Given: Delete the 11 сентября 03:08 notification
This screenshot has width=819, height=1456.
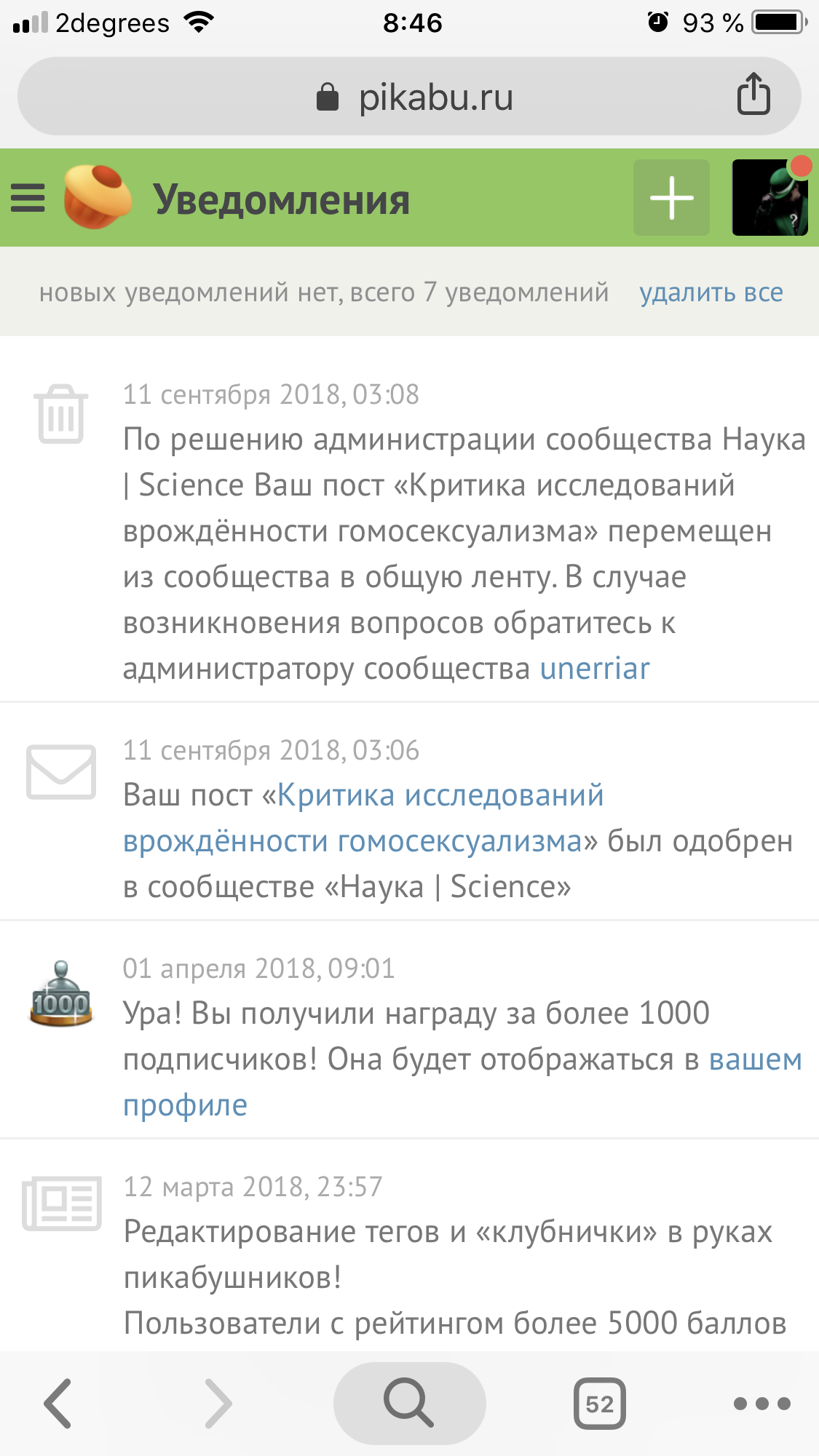Looking at the screenshot, I should coord(61,413).
